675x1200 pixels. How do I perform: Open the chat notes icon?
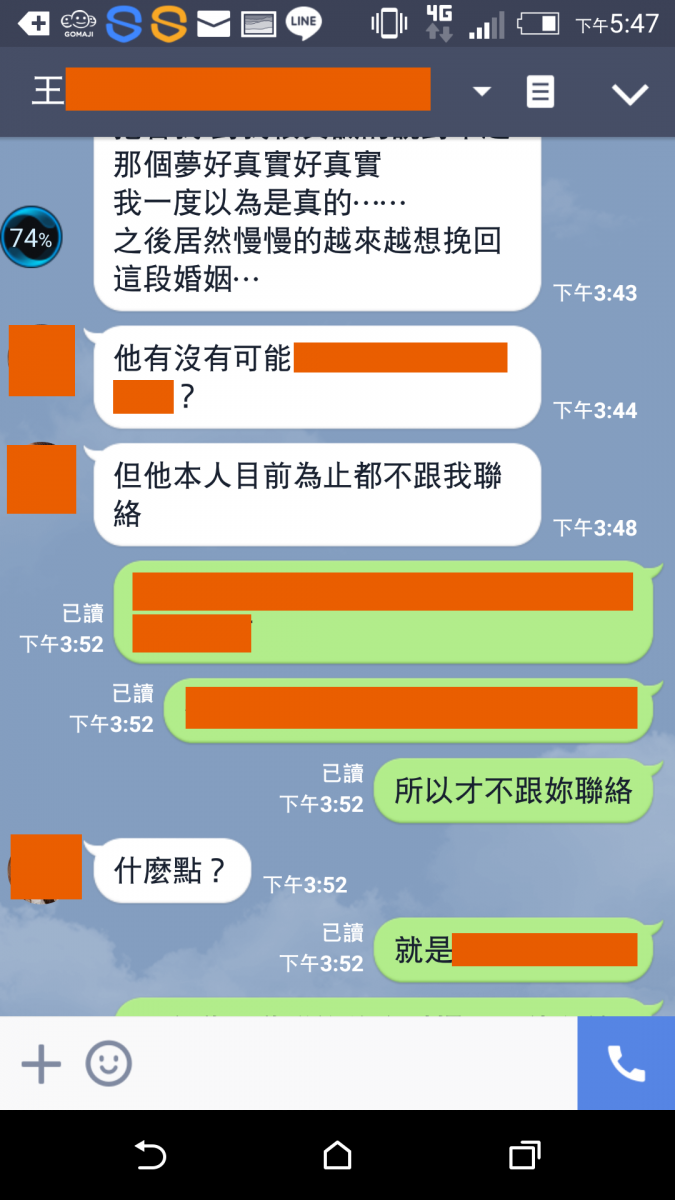(x=540, y=92)
